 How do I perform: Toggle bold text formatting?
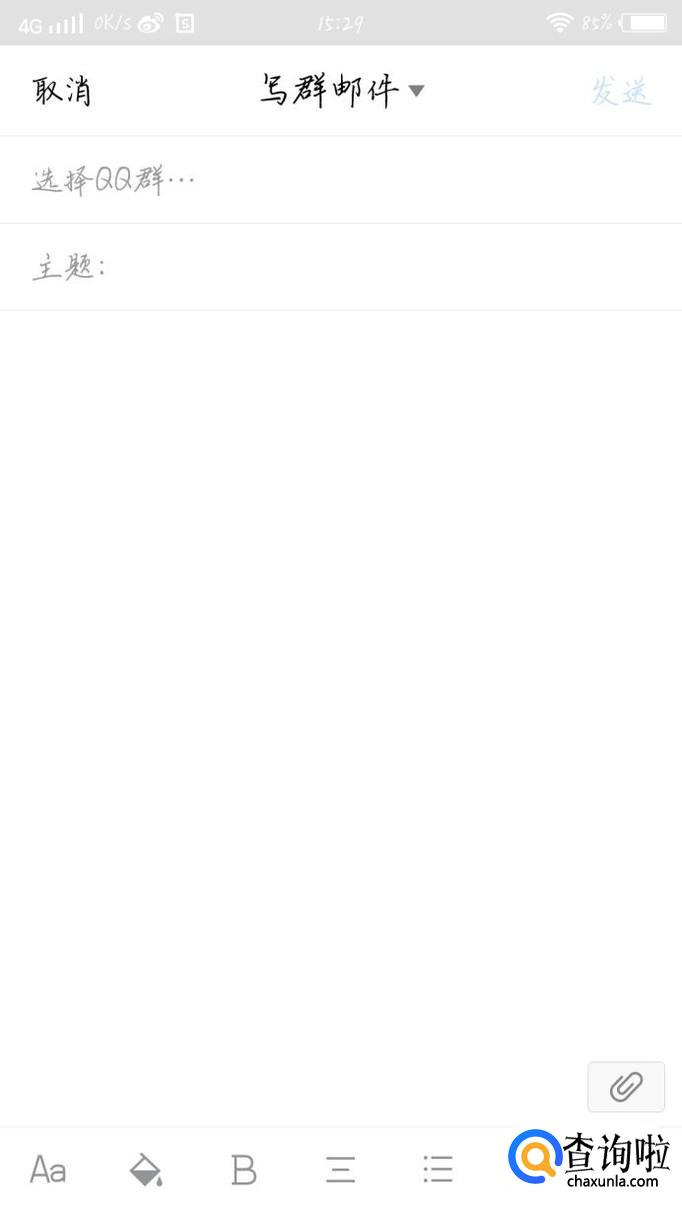[243, 1169]
